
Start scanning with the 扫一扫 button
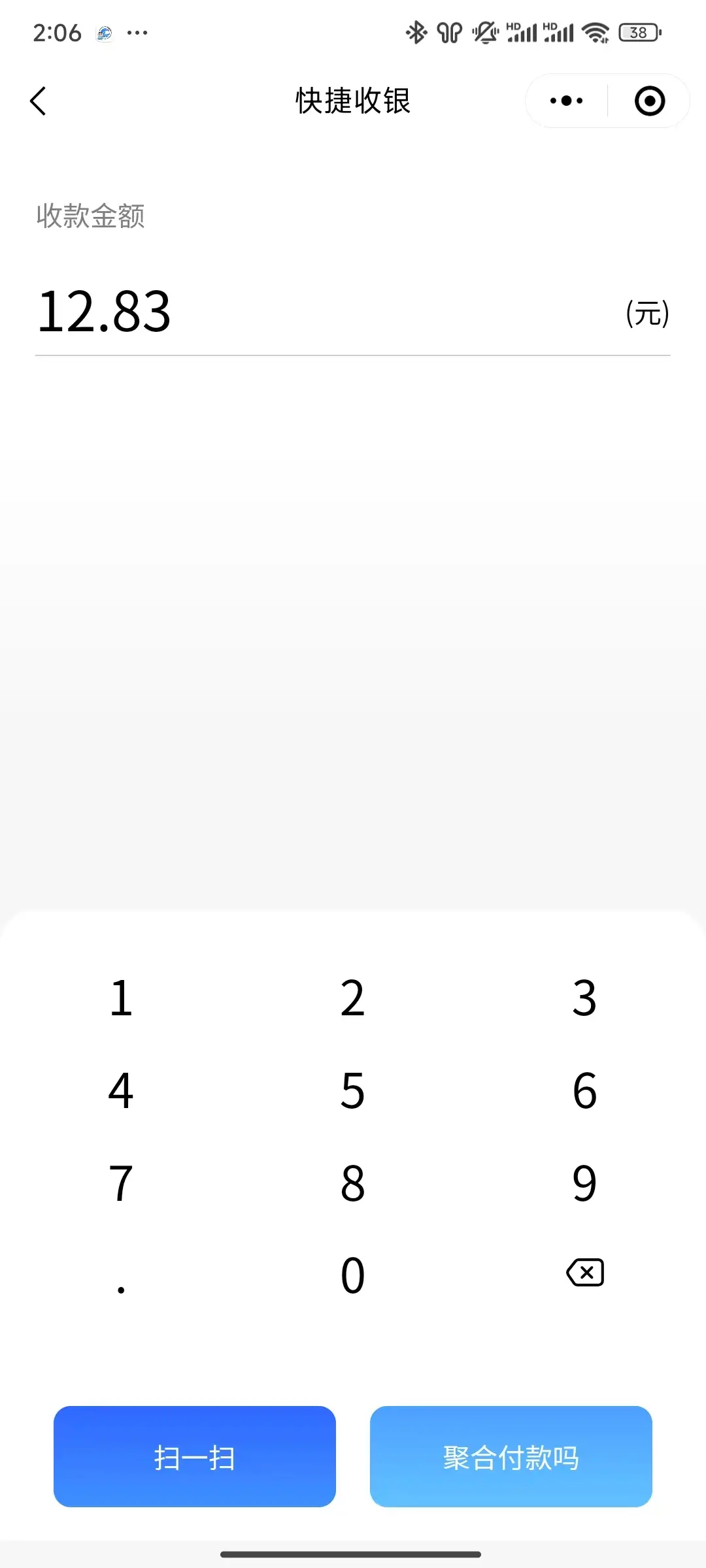coord(195,1457)
